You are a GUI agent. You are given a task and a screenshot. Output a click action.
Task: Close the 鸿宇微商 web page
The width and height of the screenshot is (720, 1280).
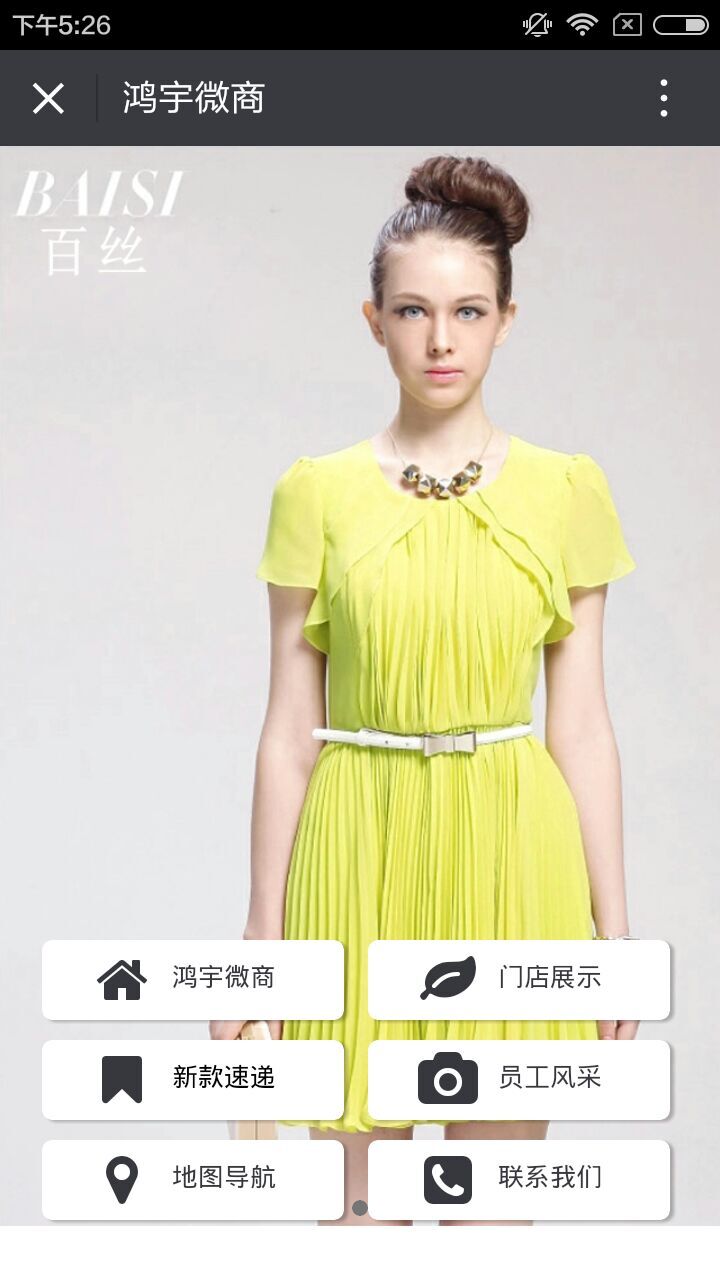[x=48, y=98]
